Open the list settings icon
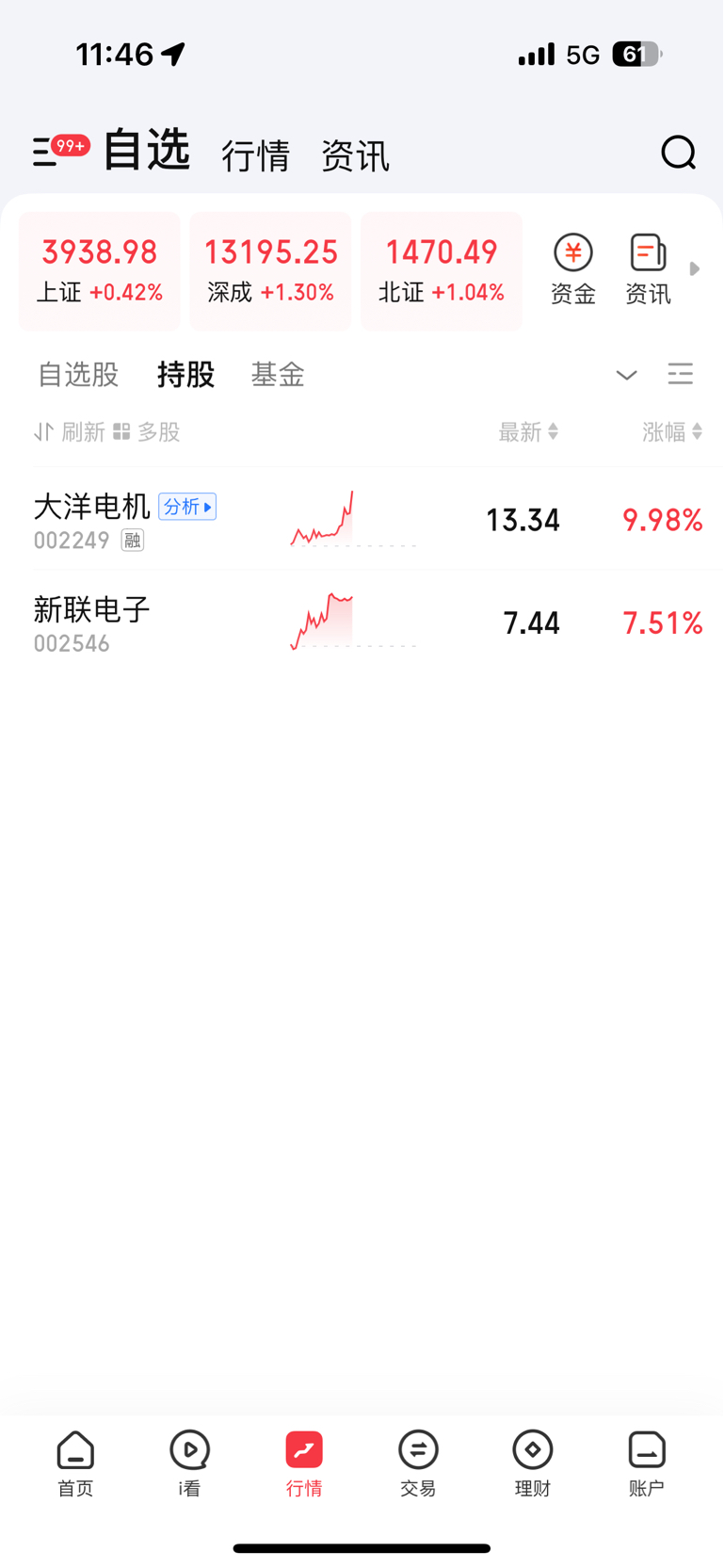The width and height of the screenshot is (724, 1568). coord(680,375)
